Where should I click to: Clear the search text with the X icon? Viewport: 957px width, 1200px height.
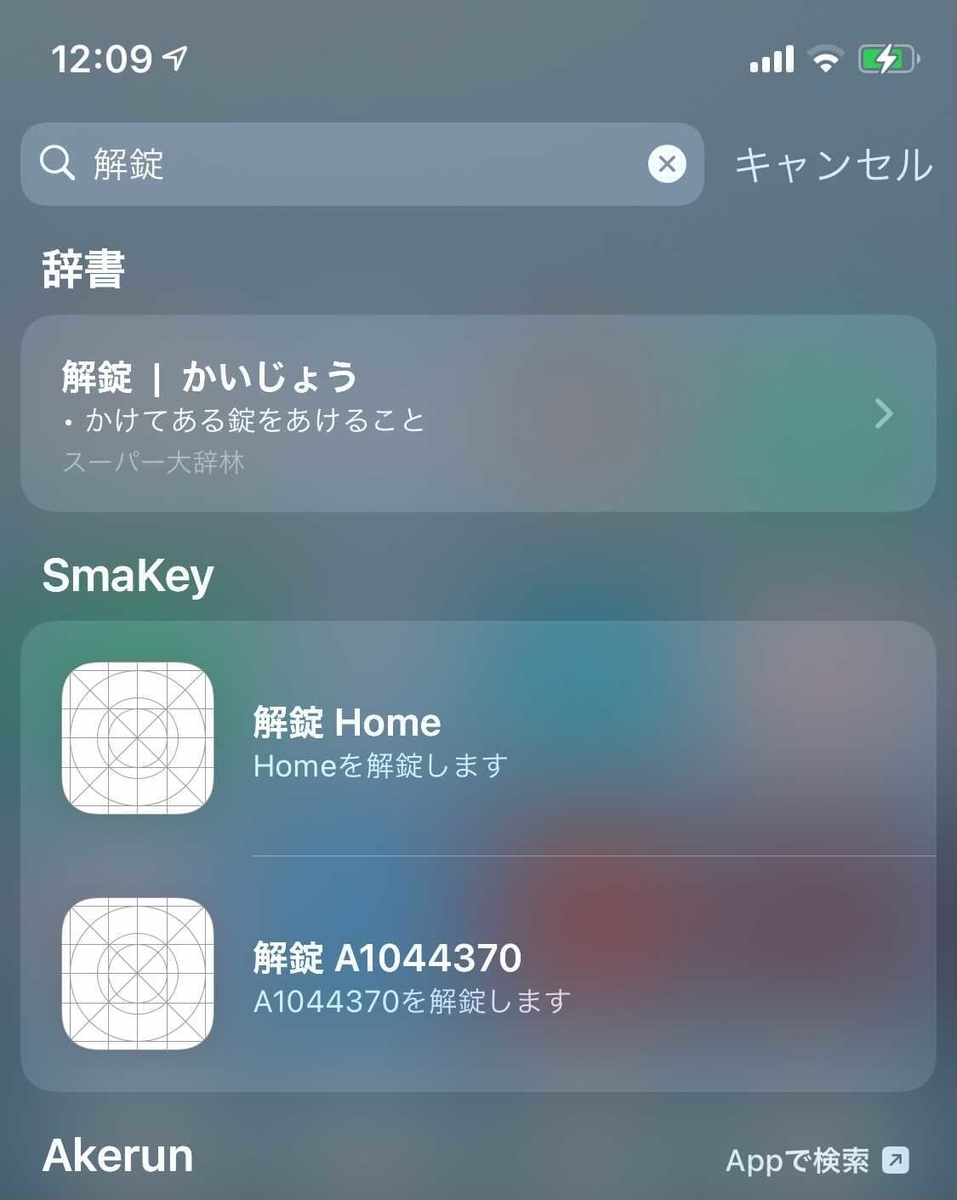(x=667, y=164)
